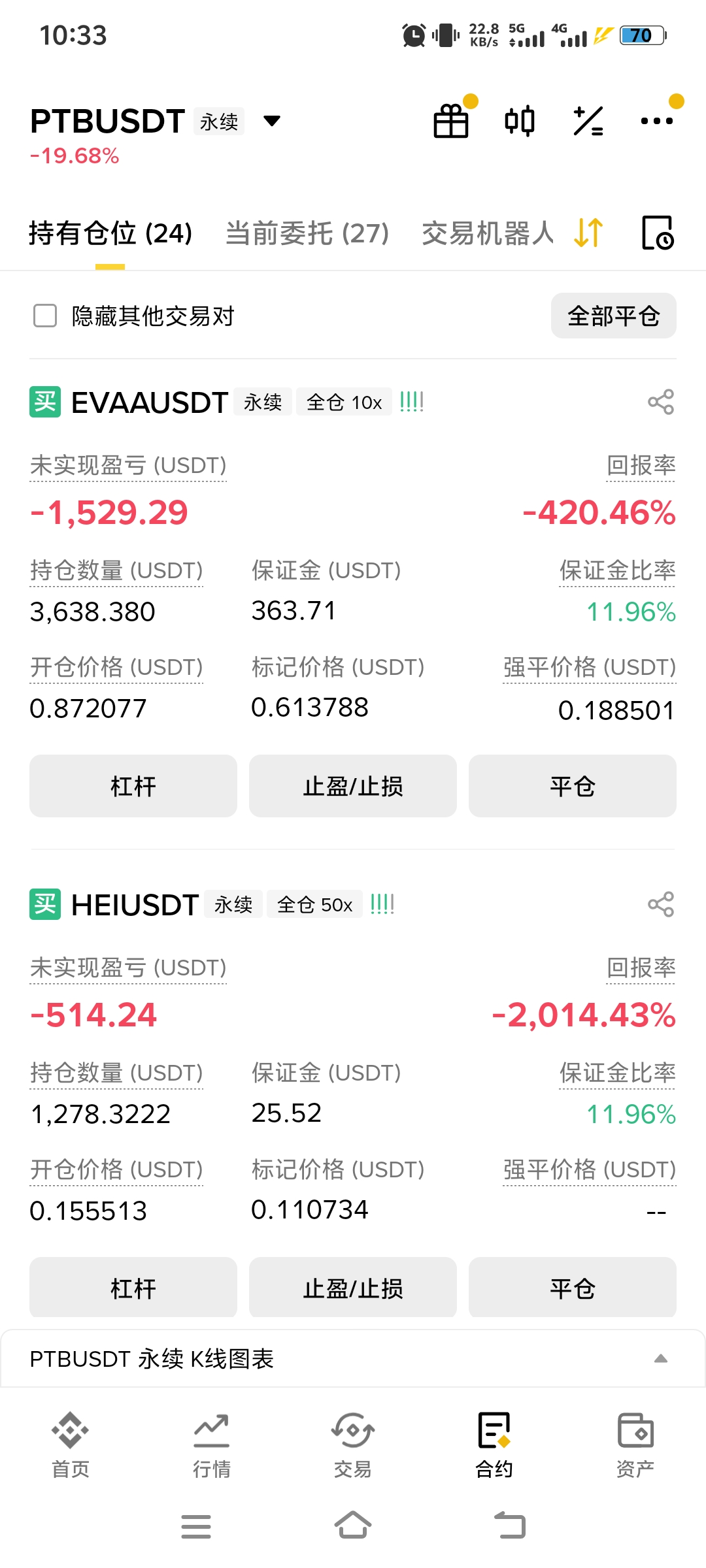Set 止盈/止损 for HEIUSDT

click(x=353, y=1288)
